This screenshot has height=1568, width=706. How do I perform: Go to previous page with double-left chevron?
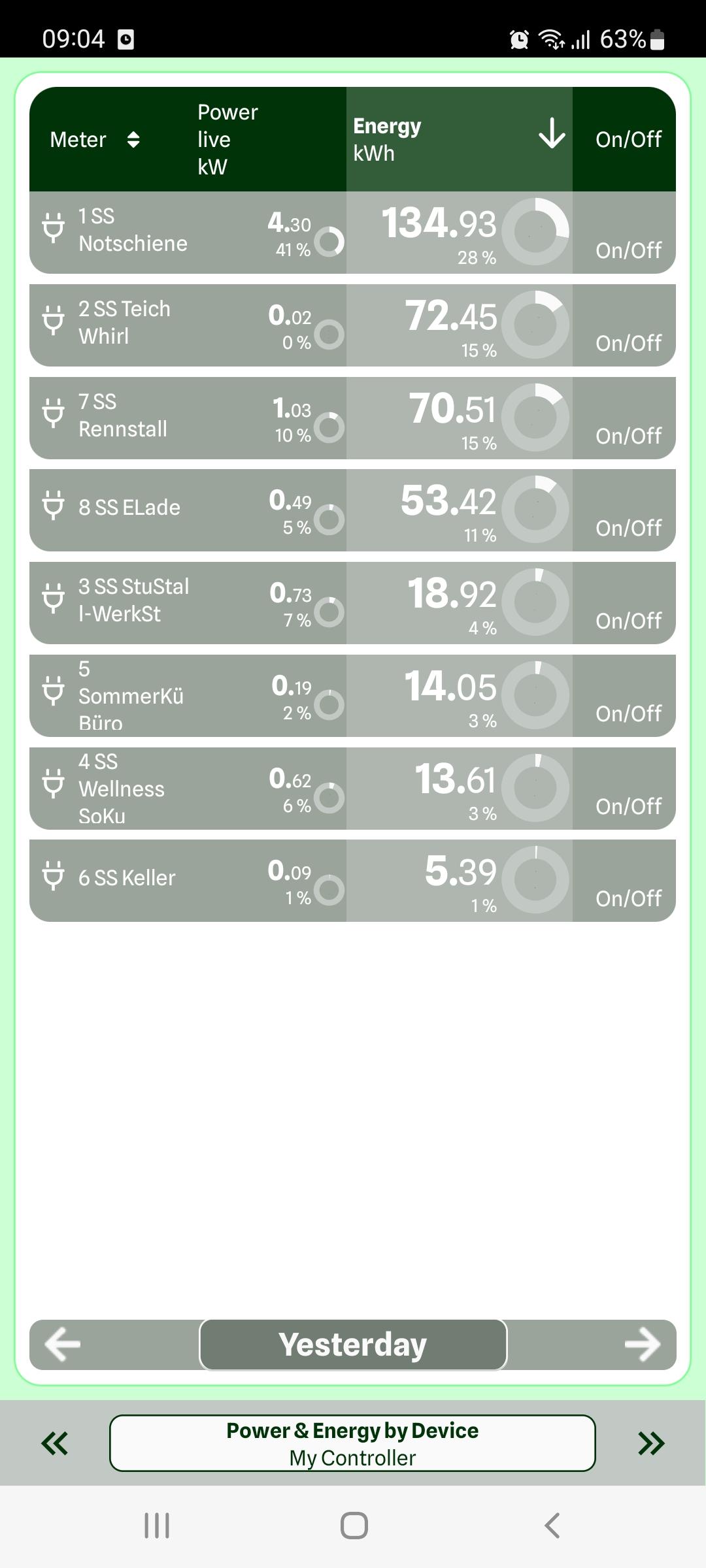point(55,1443)
